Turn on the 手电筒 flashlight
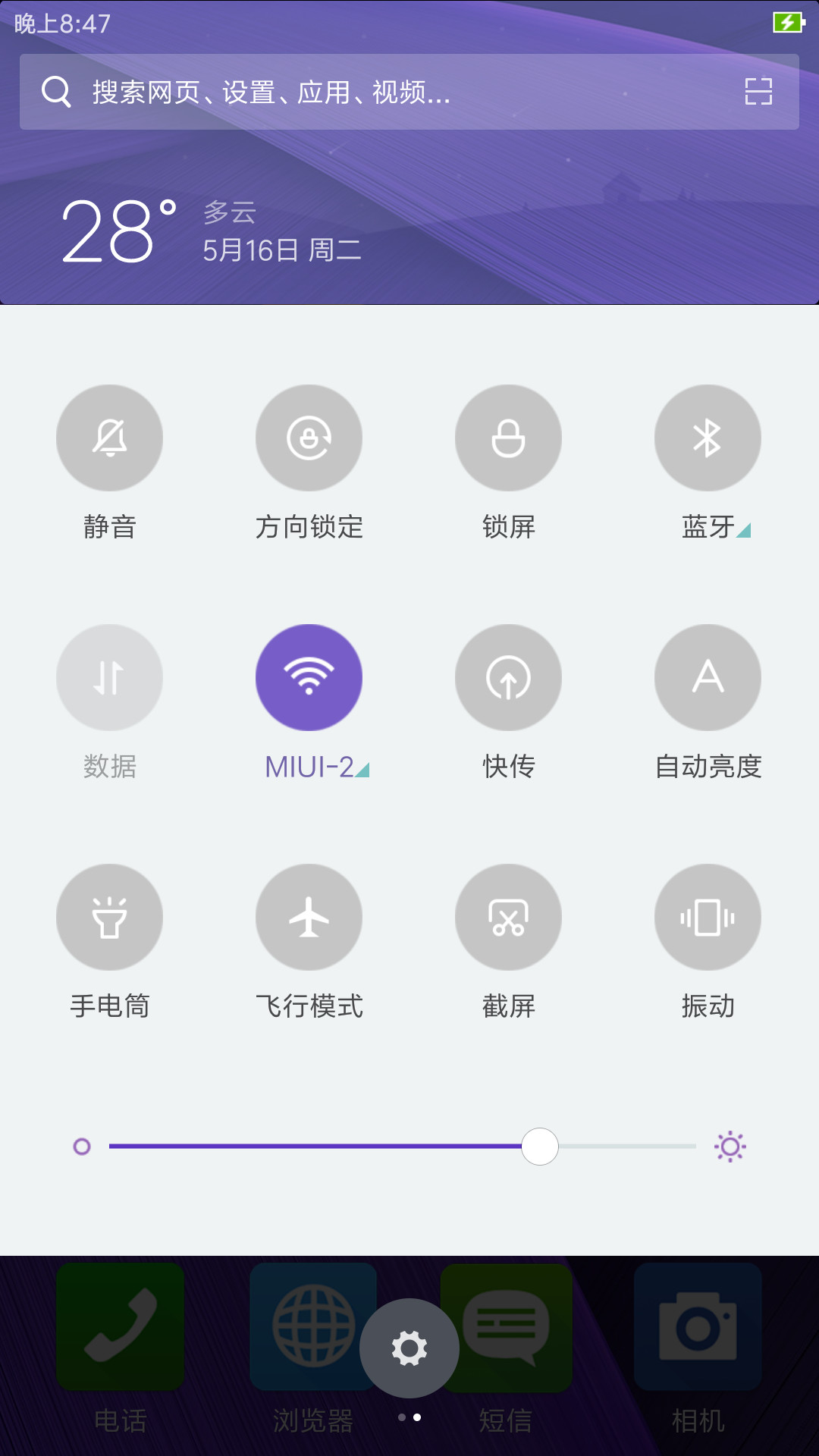 [x=109, y=917]
